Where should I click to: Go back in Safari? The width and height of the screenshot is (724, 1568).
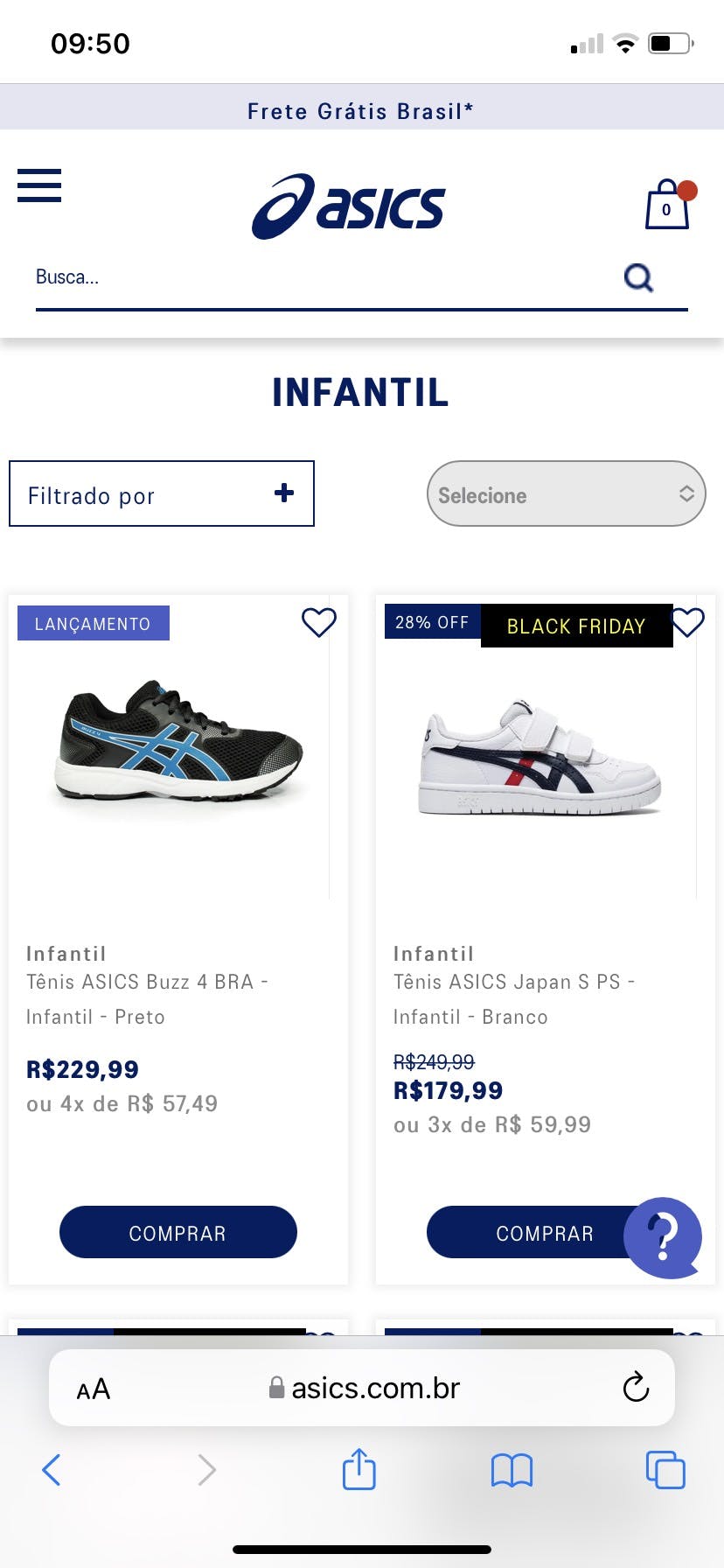coord(52,1470)
